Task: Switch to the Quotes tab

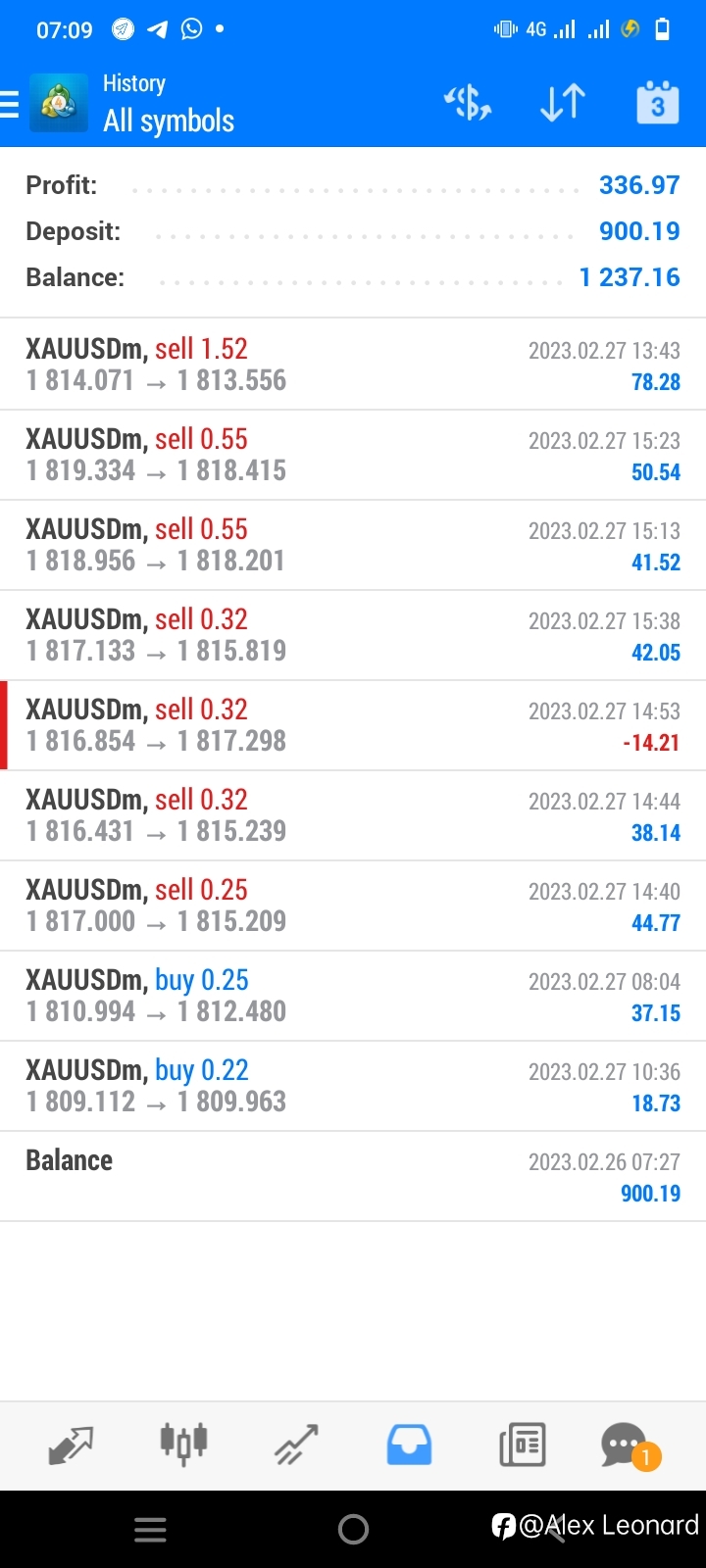Action: [71, 1445]
